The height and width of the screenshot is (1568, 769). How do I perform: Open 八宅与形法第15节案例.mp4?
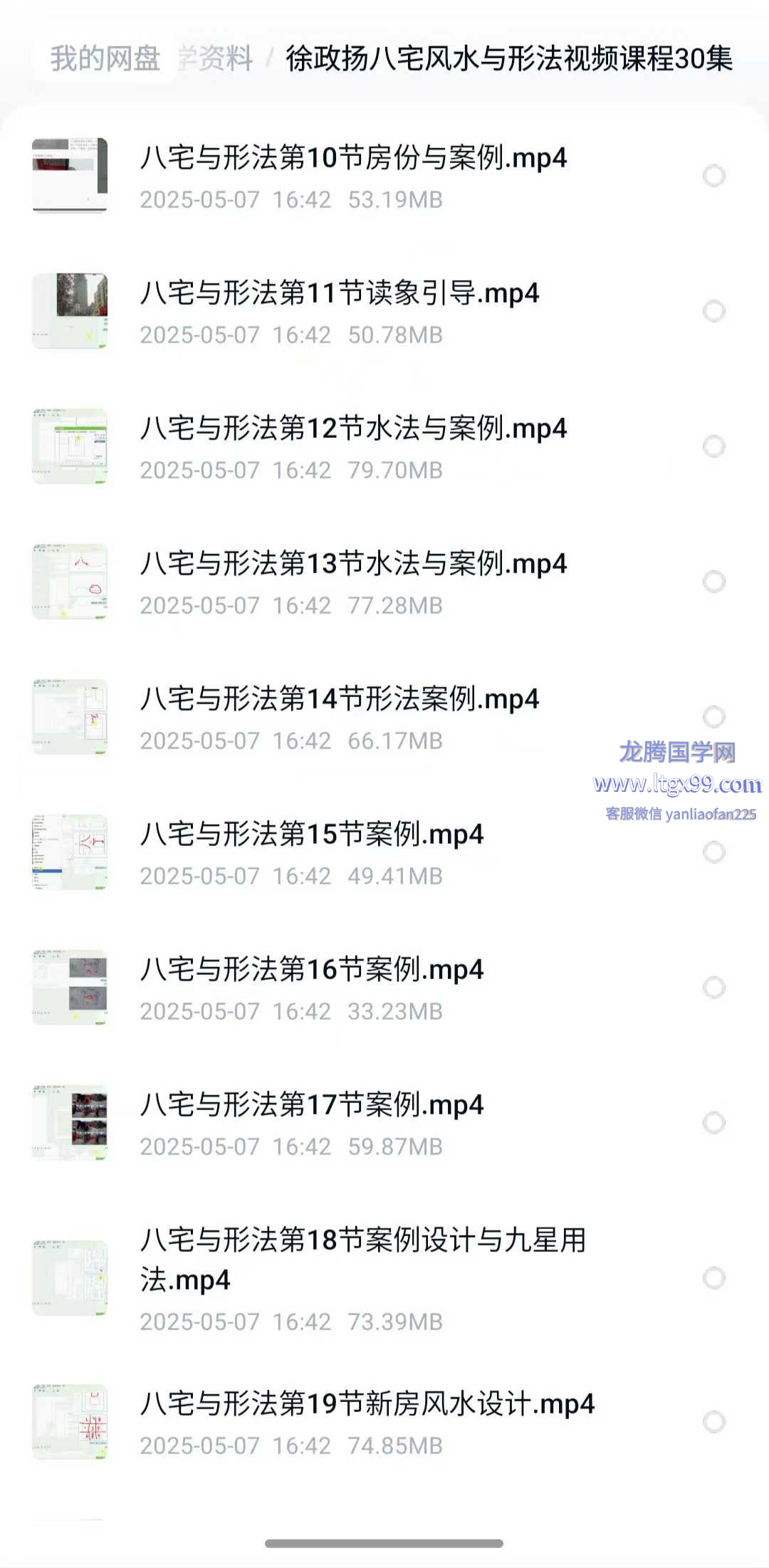point(311,834)
